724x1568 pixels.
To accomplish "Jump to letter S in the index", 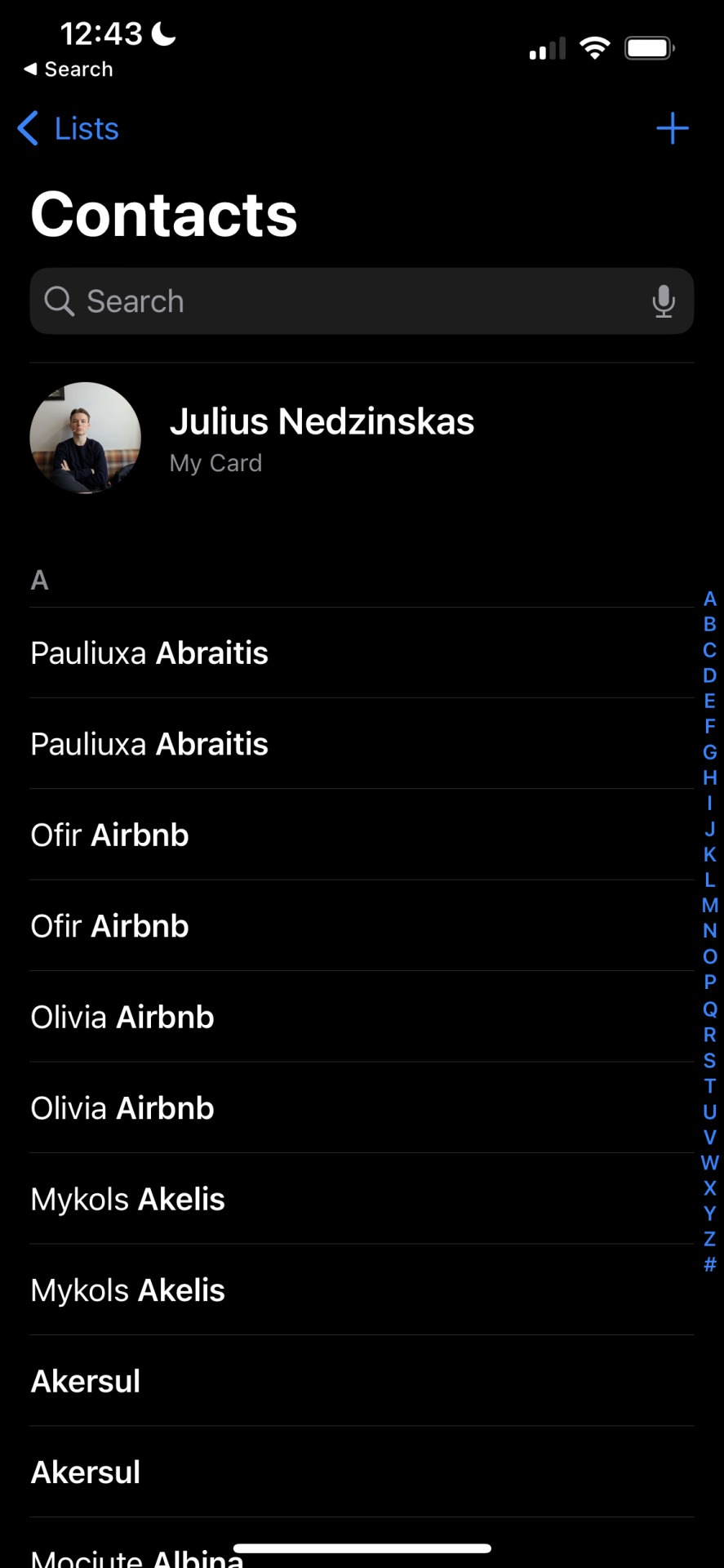I will (709, 1060).
